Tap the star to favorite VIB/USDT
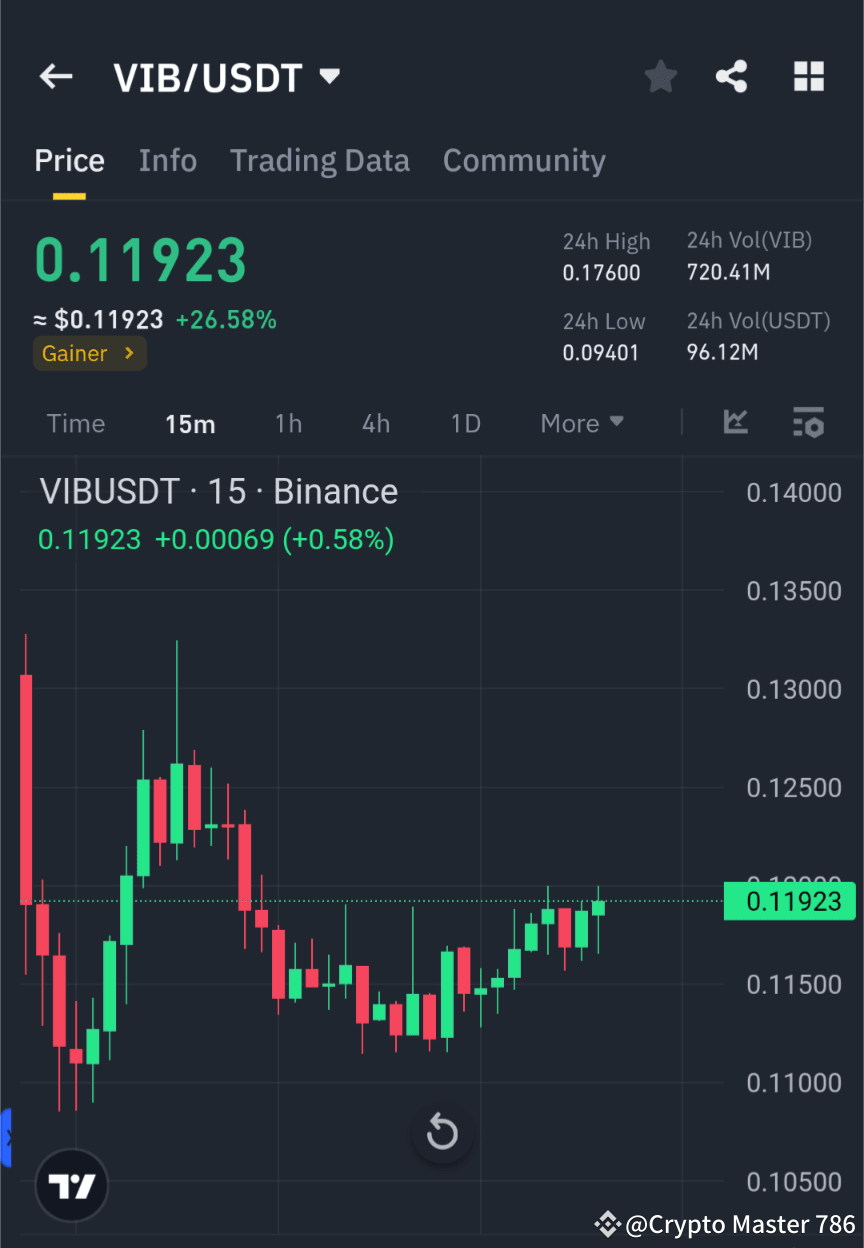The image size is (864, 1248). 660,76
